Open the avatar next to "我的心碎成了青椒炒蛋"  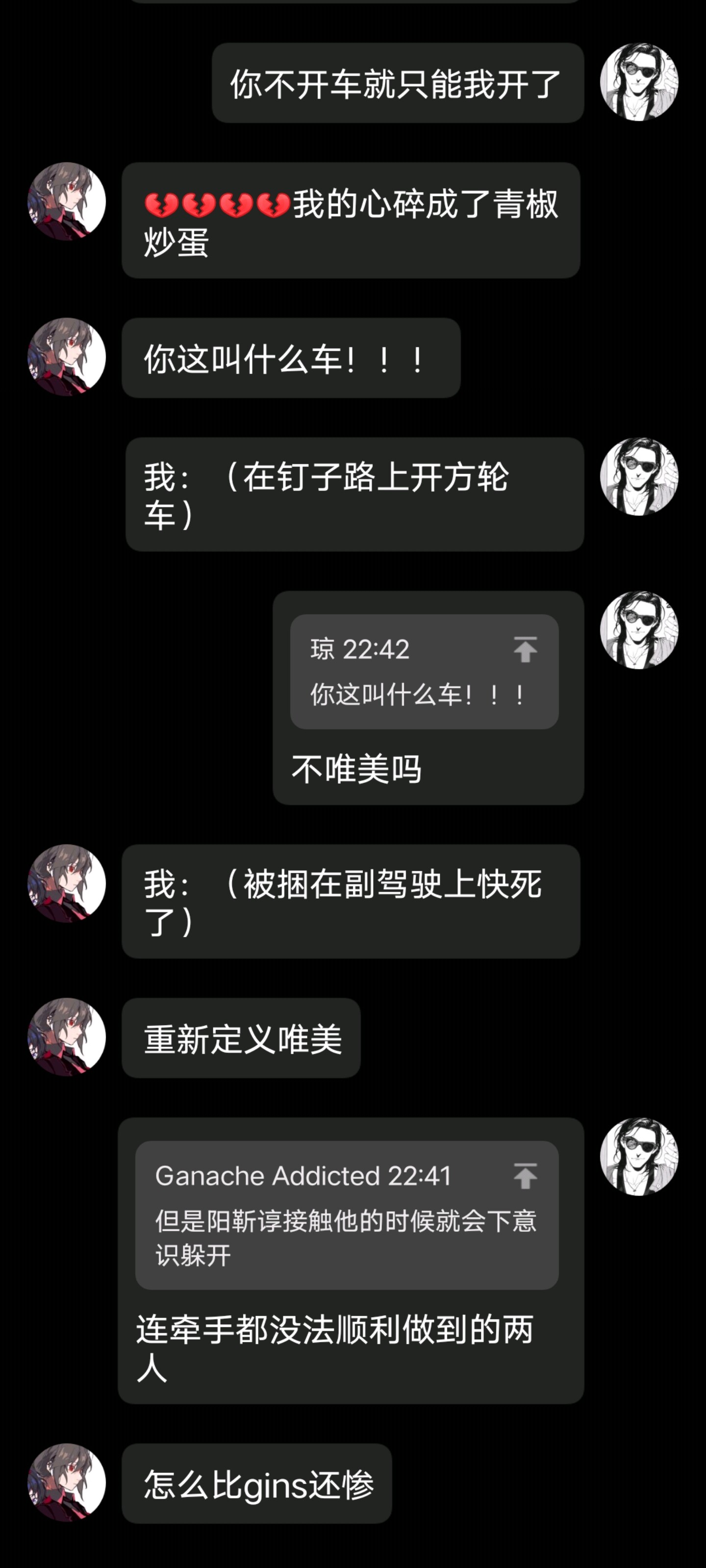click(67, 201)
